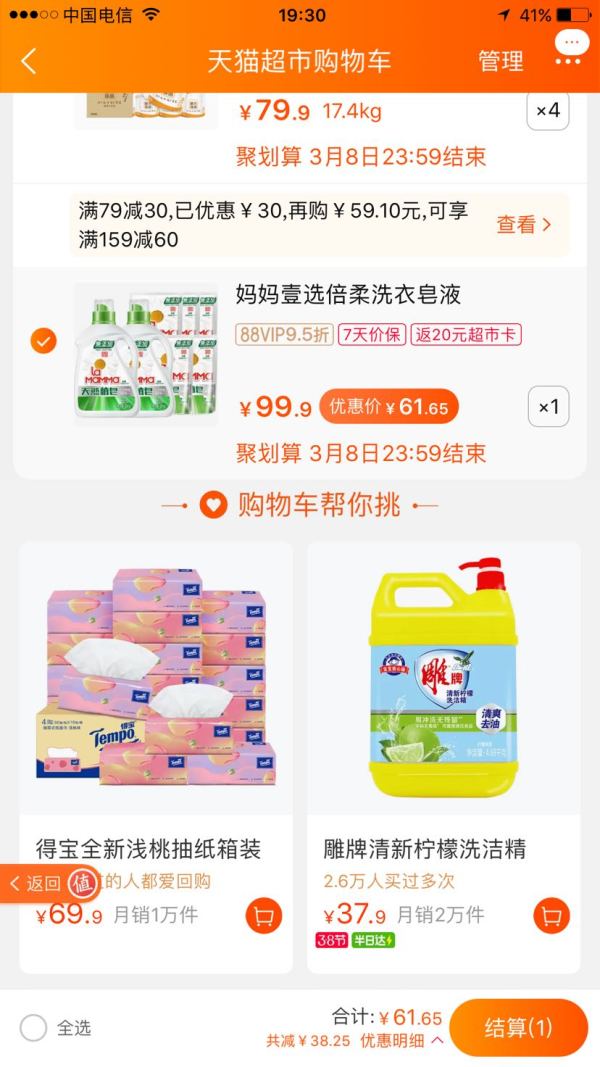Add 雕牌洗洁精 to the cart
This screenshot has height=1067, width=600.
551,914
